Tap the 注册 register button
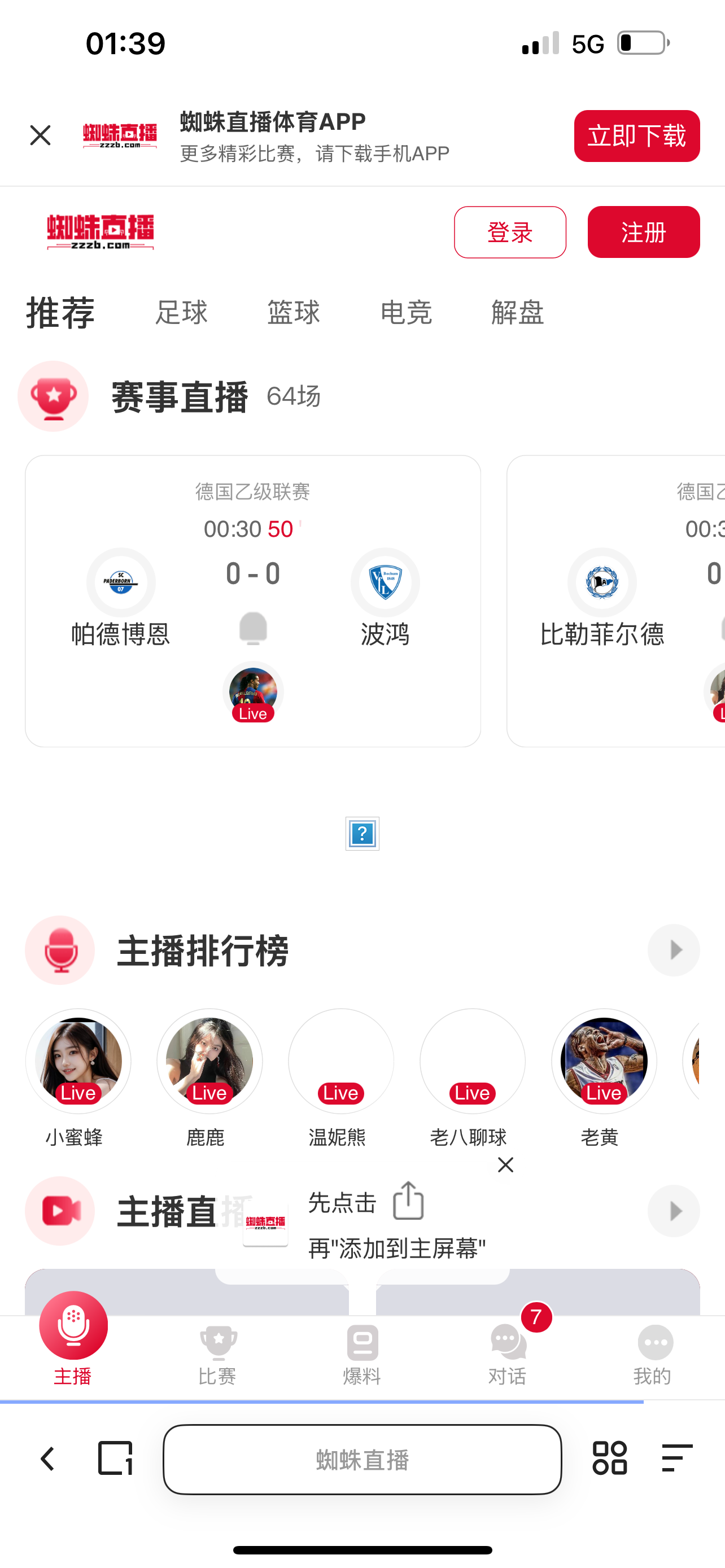 pyautogui.click(x=643, y=232)
